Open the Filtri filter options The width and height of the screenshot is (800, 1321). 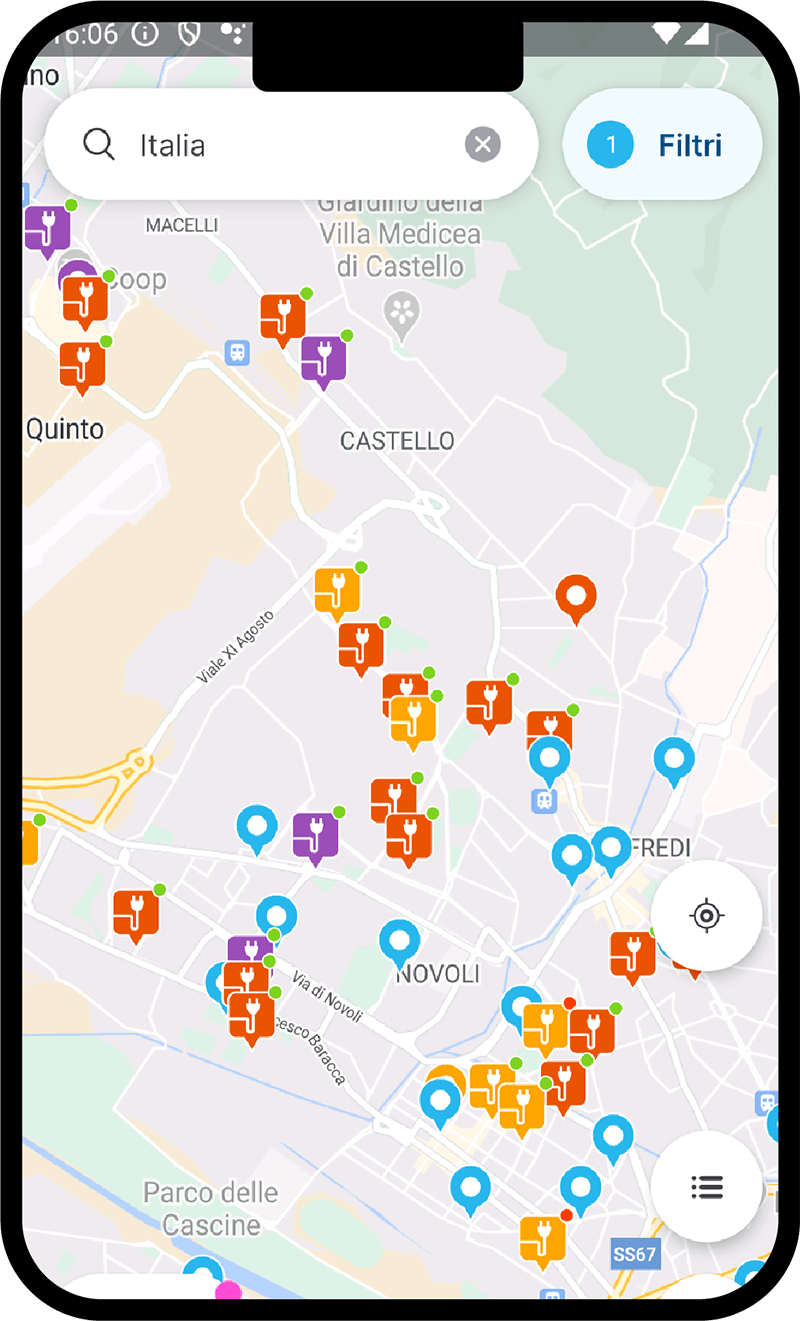662,145
